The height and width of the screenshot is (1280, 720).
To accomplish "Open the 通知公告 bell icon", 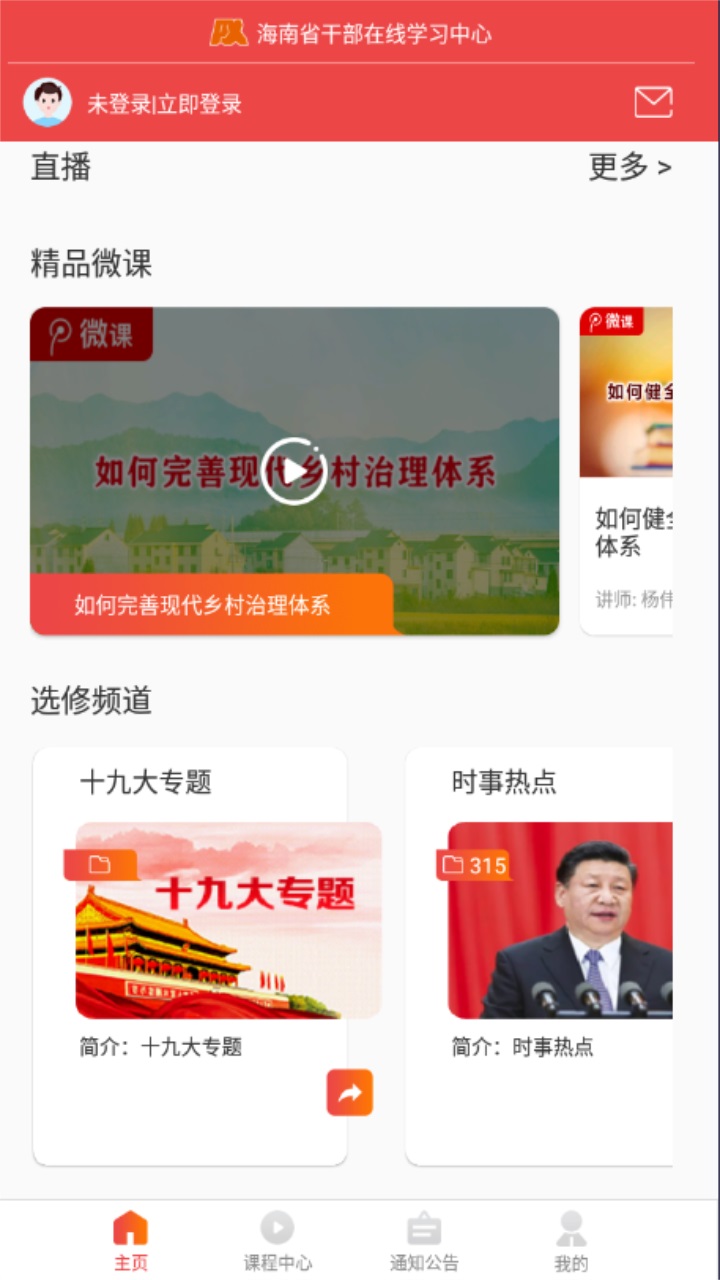I will 424,1227.
